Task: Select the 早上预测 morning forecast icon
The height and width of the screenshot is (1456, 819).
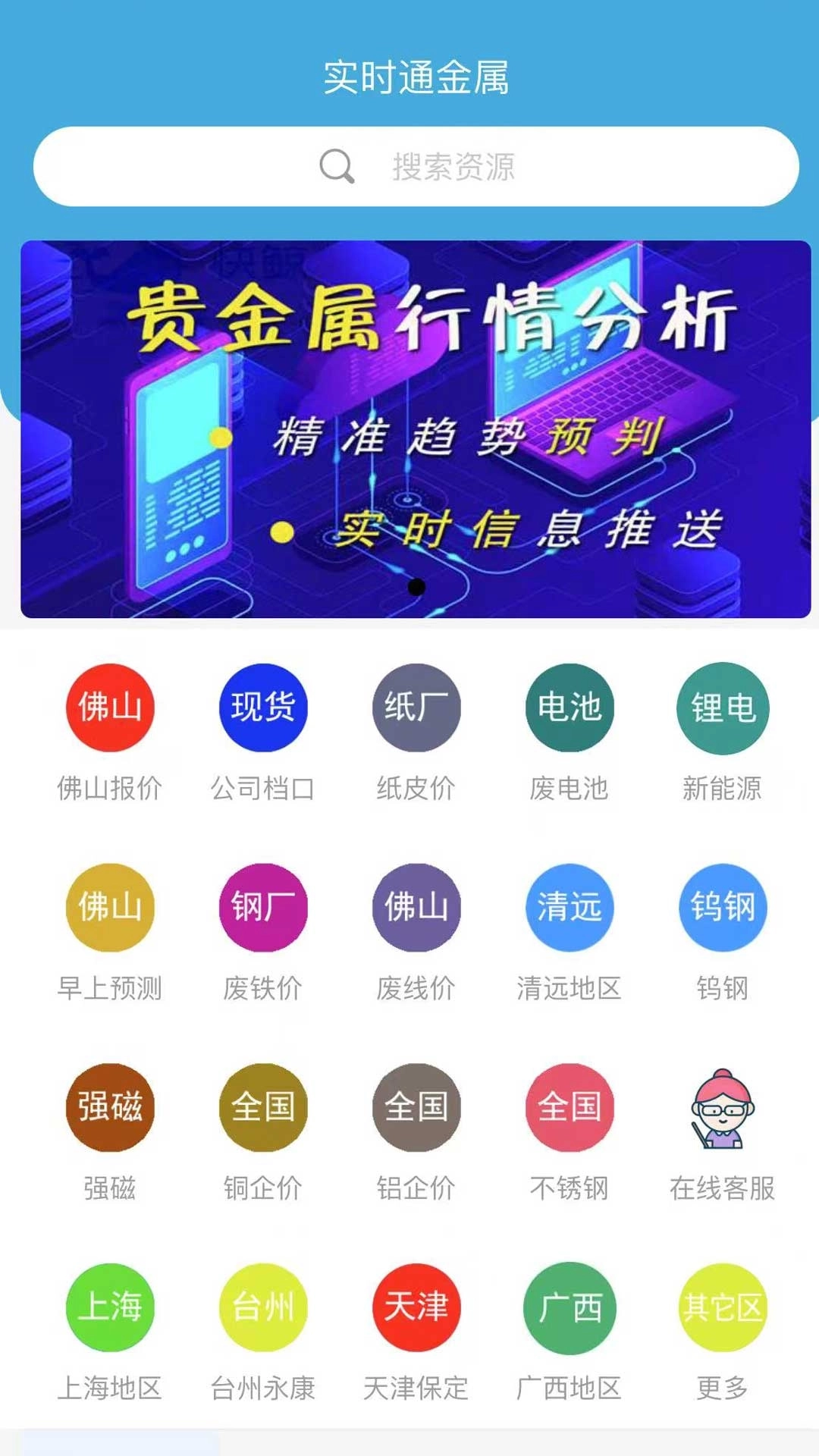Action: click(x=111, y=907)
